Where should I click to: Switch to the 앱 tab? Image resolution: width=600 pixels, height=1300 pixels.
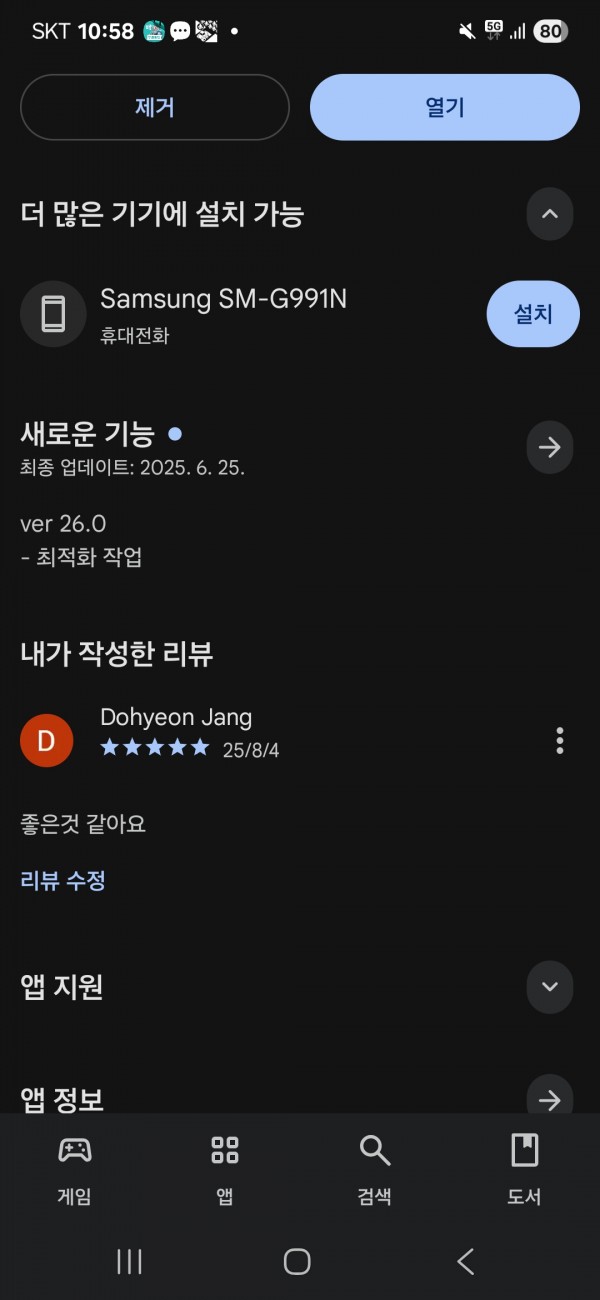pos(225,1168)
